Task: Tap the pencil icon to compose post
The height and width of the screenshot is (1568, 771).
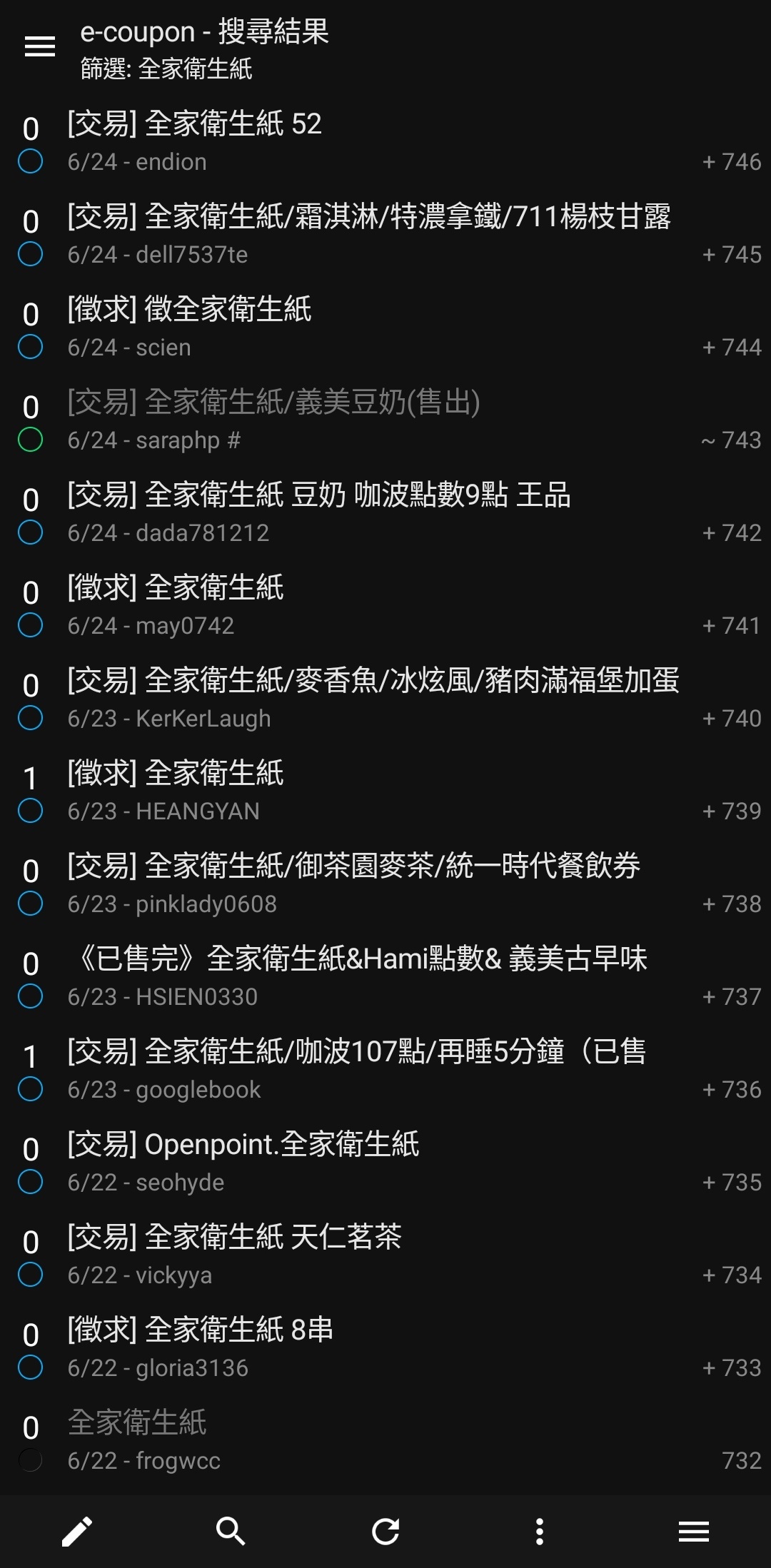Action: (x=77, y=1532)
